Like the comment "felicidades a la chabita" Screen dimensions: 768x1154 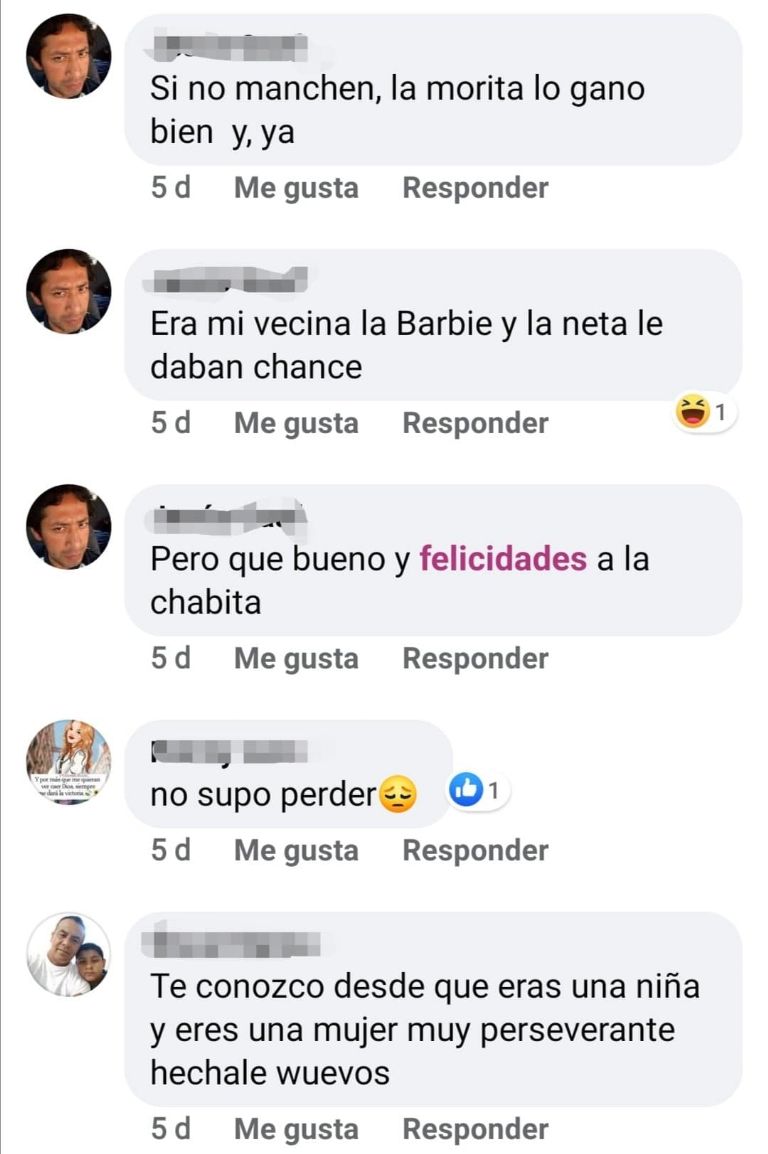pyautogui.click(x=296, y=659)
